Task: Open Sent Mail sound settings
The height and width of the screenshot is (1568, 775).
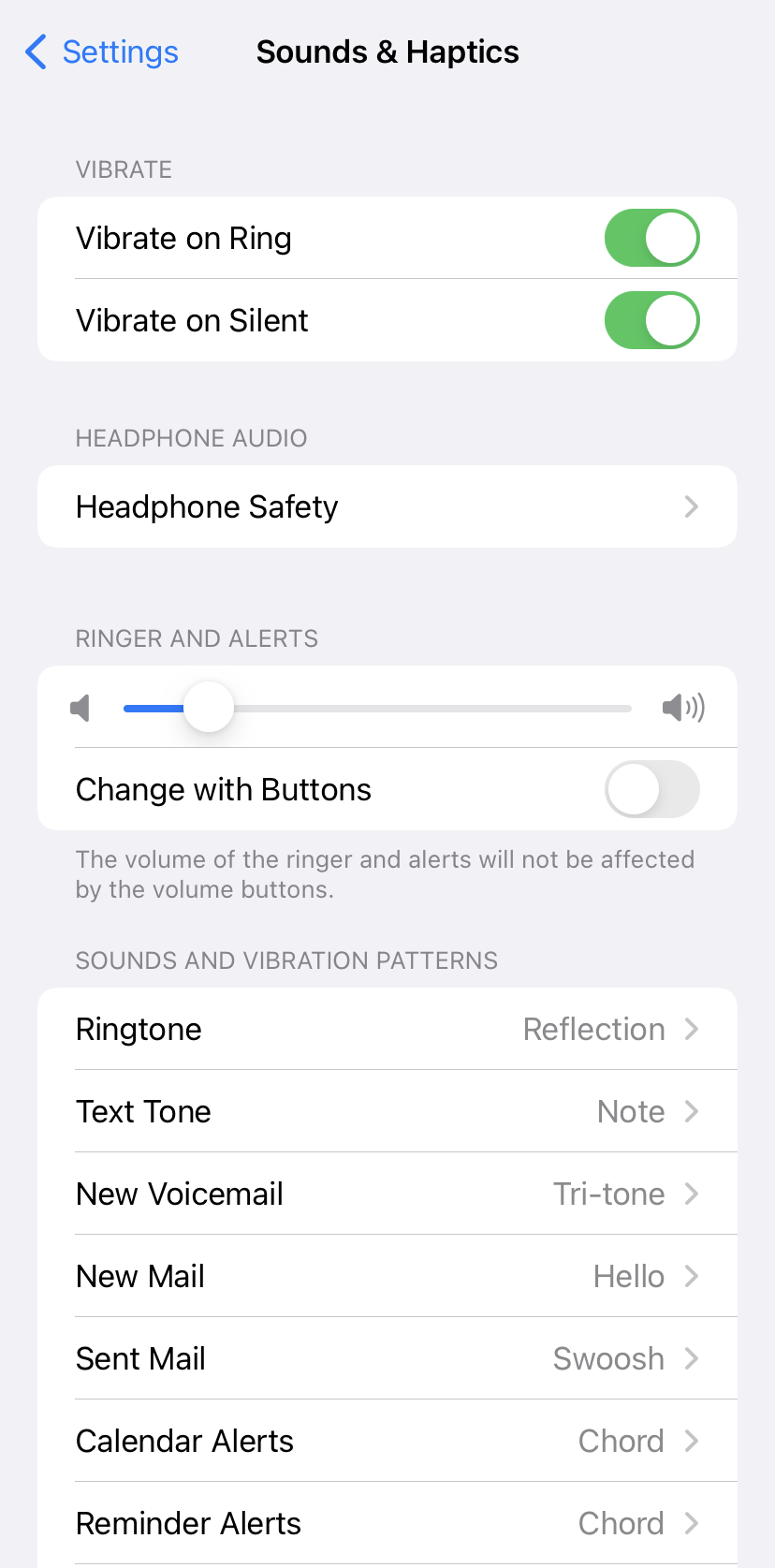Action: click(x=387, y=1358)
